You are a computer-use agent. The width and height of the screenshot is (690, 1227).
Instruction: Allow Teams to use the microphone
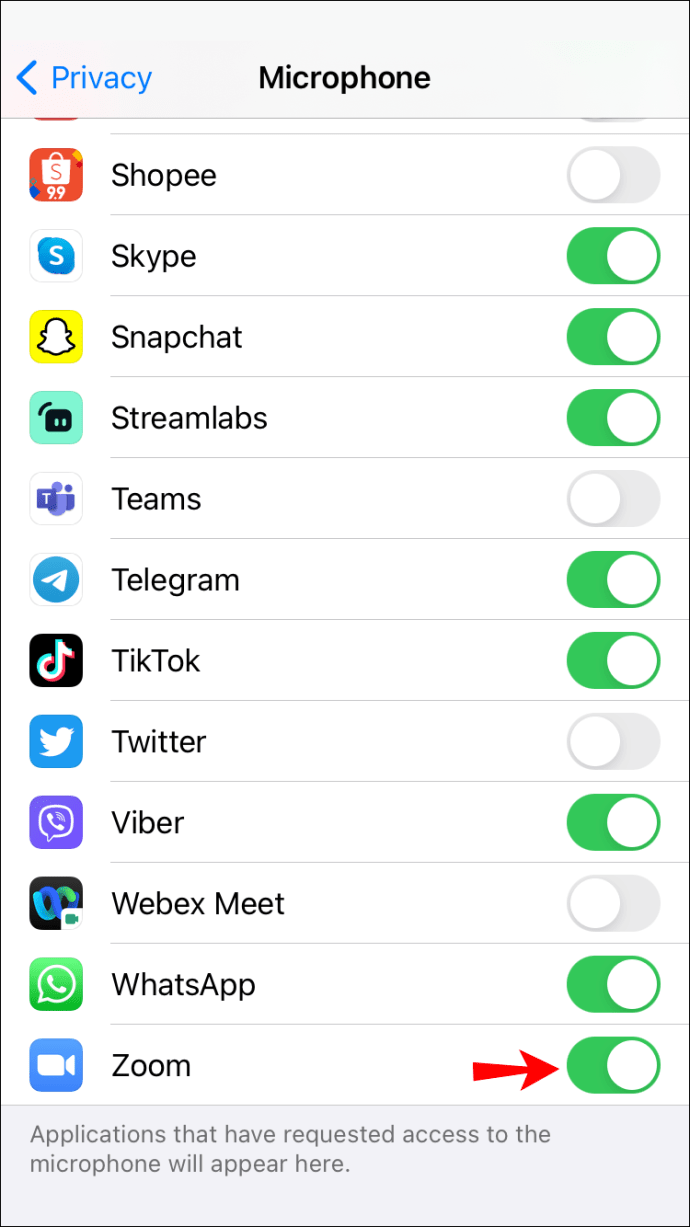(614, 499)
